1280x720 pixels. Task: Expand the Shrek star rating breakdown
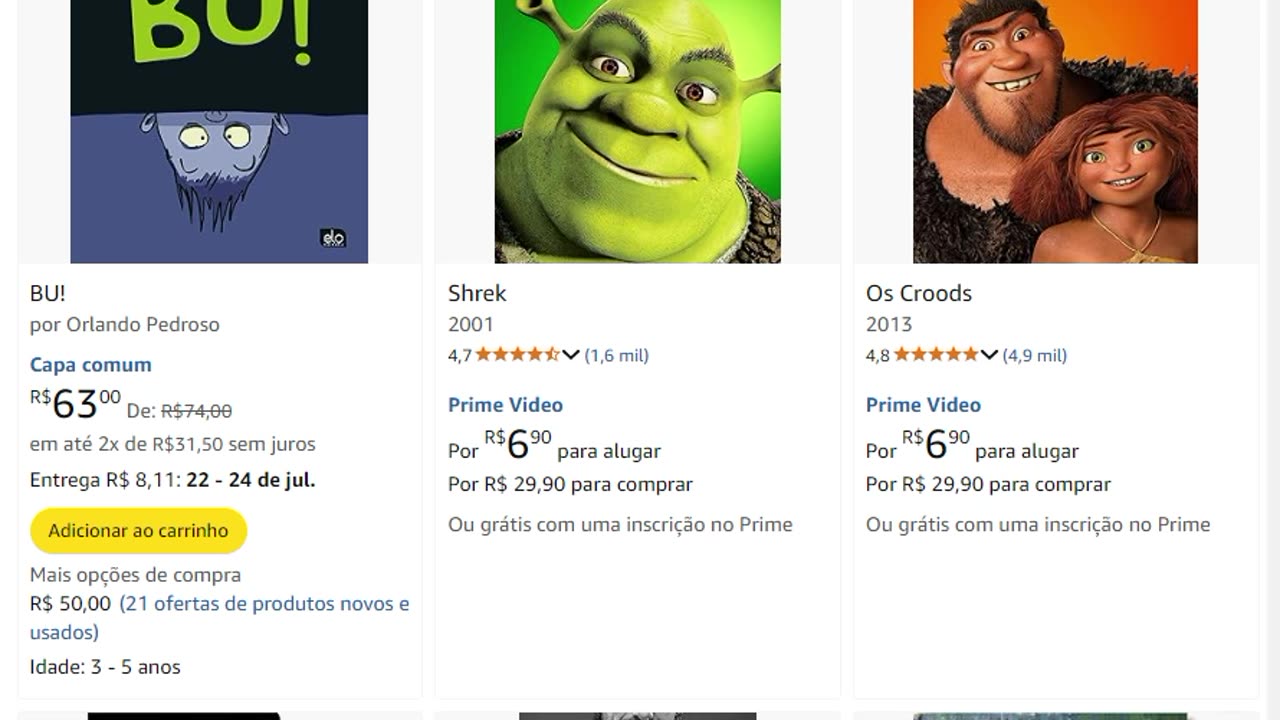pos(570,355)
